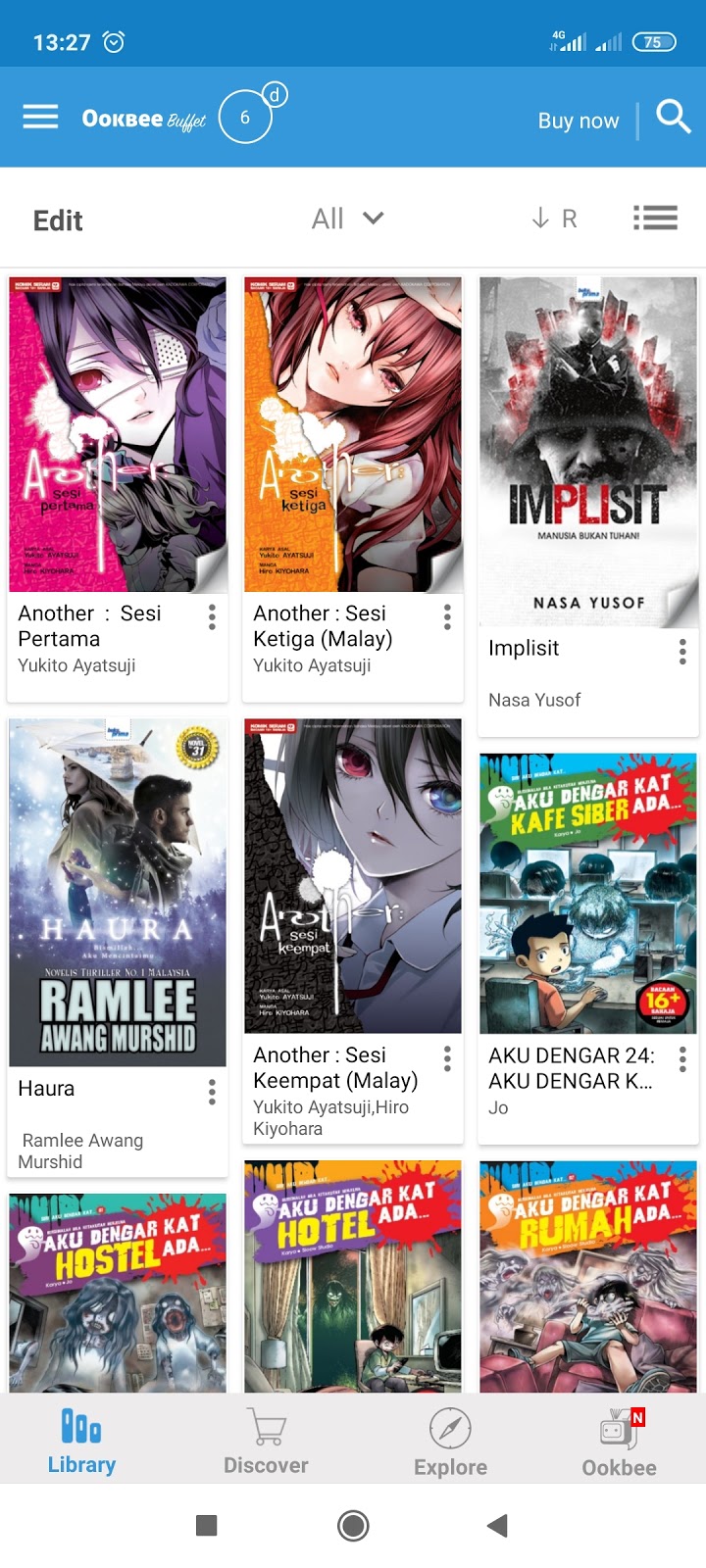Tap the Buy now button
The width and height of the screenshot is (706, 1568).
578,121
